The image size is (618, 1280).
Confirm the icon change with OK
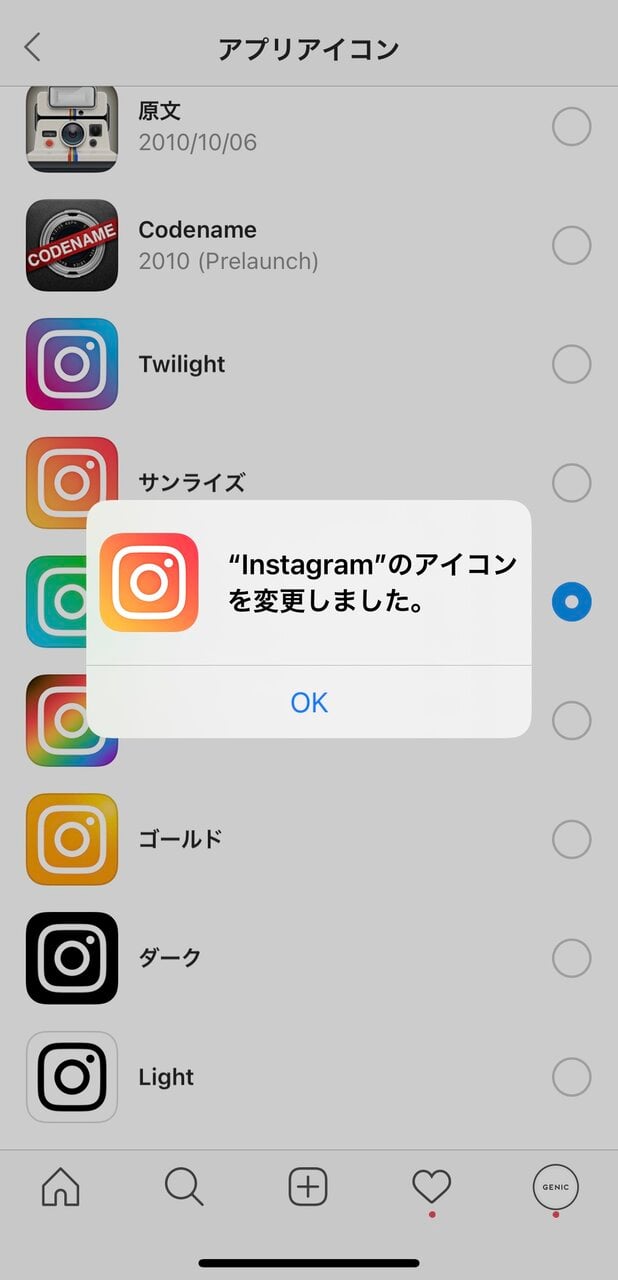309,702
